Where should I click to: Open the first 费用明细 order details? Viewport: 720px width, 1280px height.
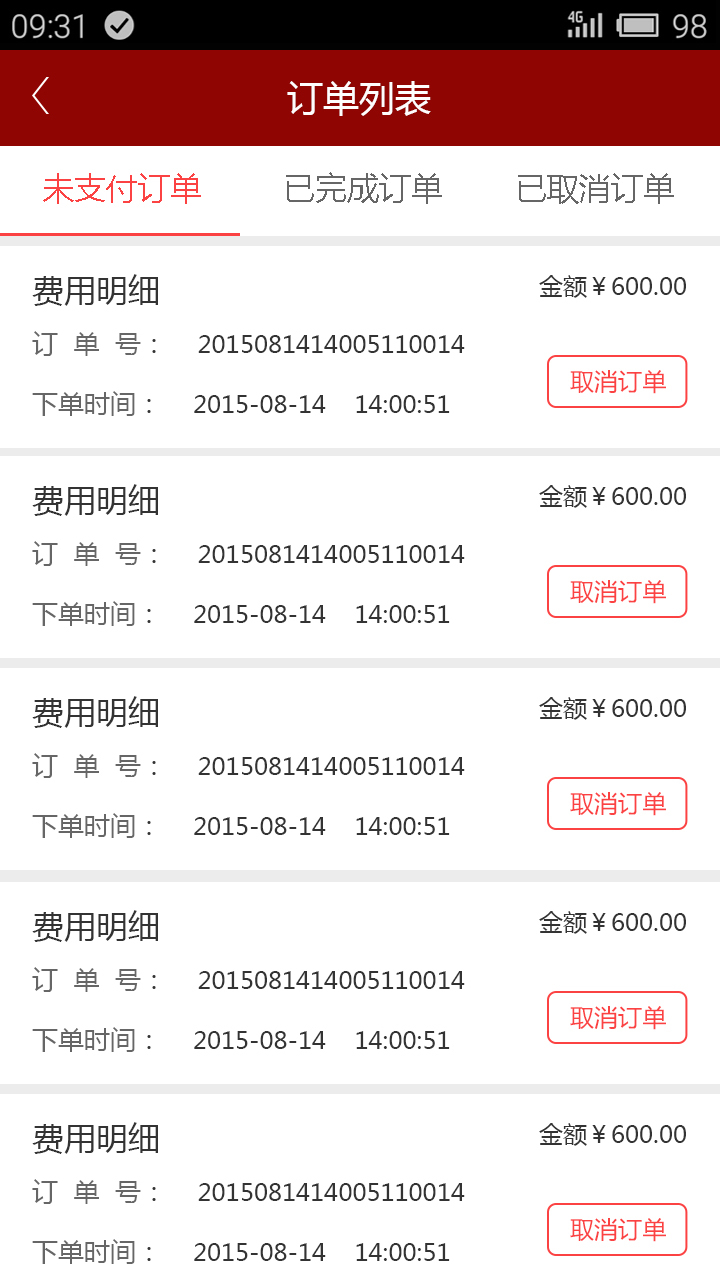coord(94,291)
